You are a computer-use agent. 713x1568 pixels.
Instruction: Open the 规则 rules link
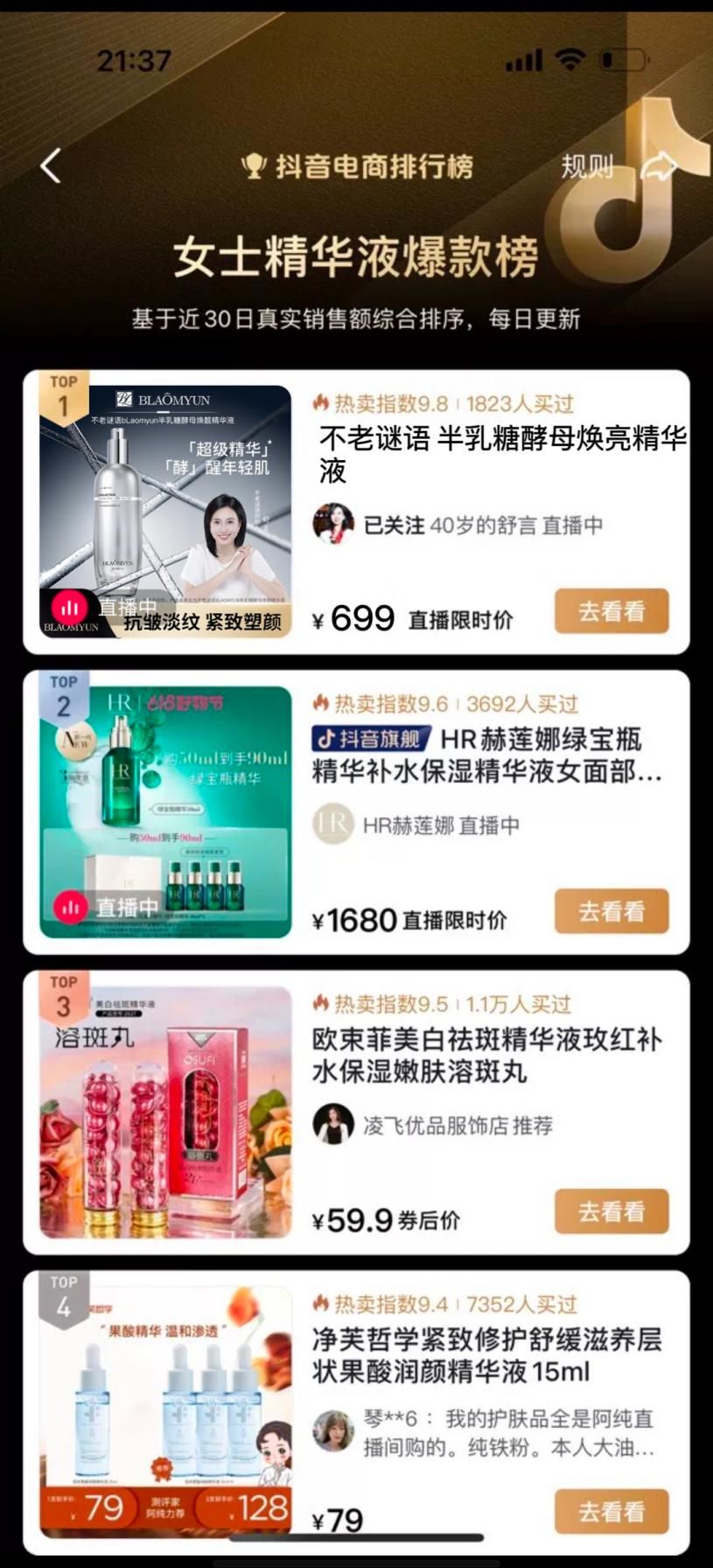coord(586,165)
